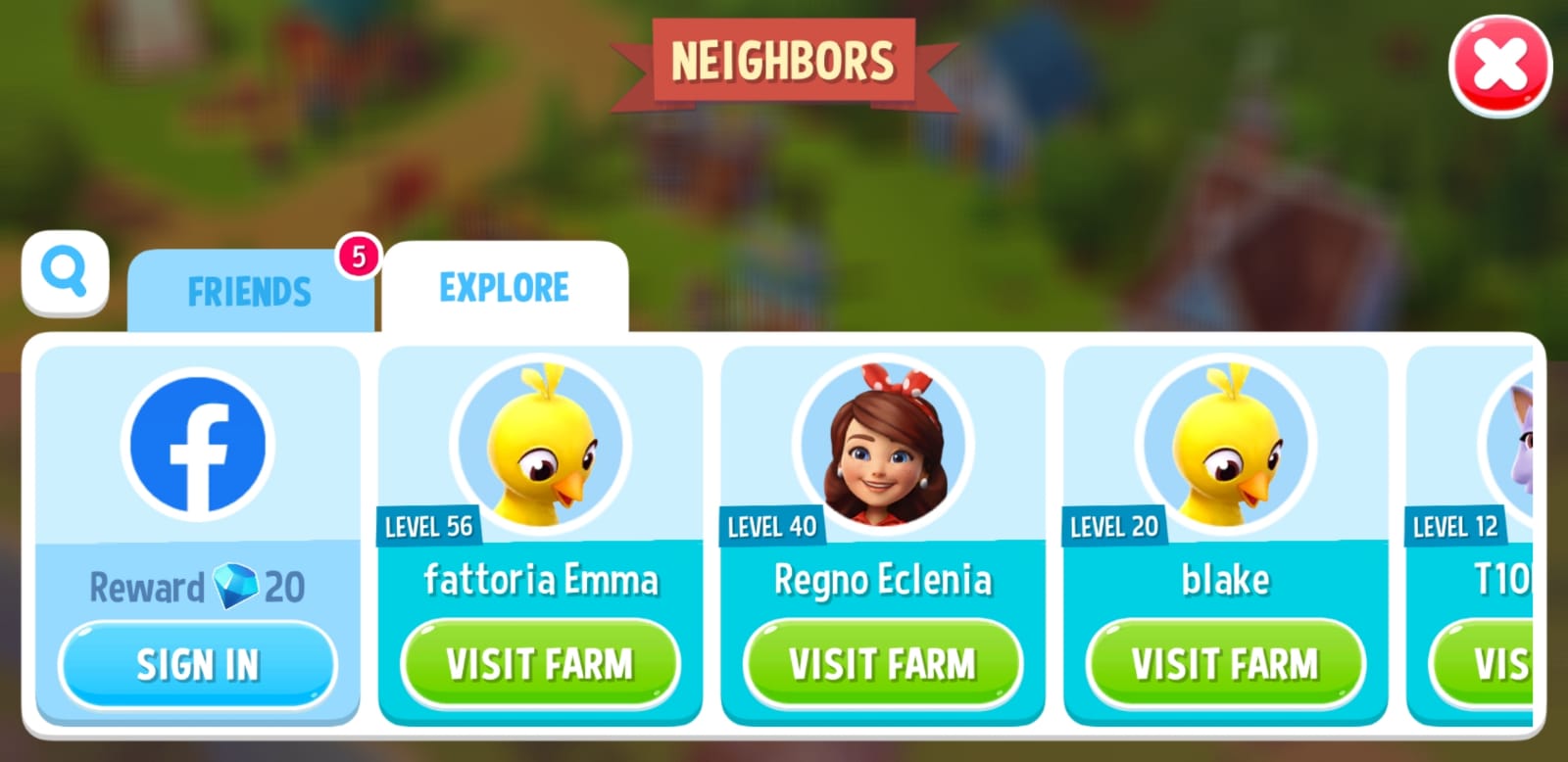Open the neighbor search magnifier
Image resolution: width=1568 pixels, height=762 pixels.
point(65,272)
